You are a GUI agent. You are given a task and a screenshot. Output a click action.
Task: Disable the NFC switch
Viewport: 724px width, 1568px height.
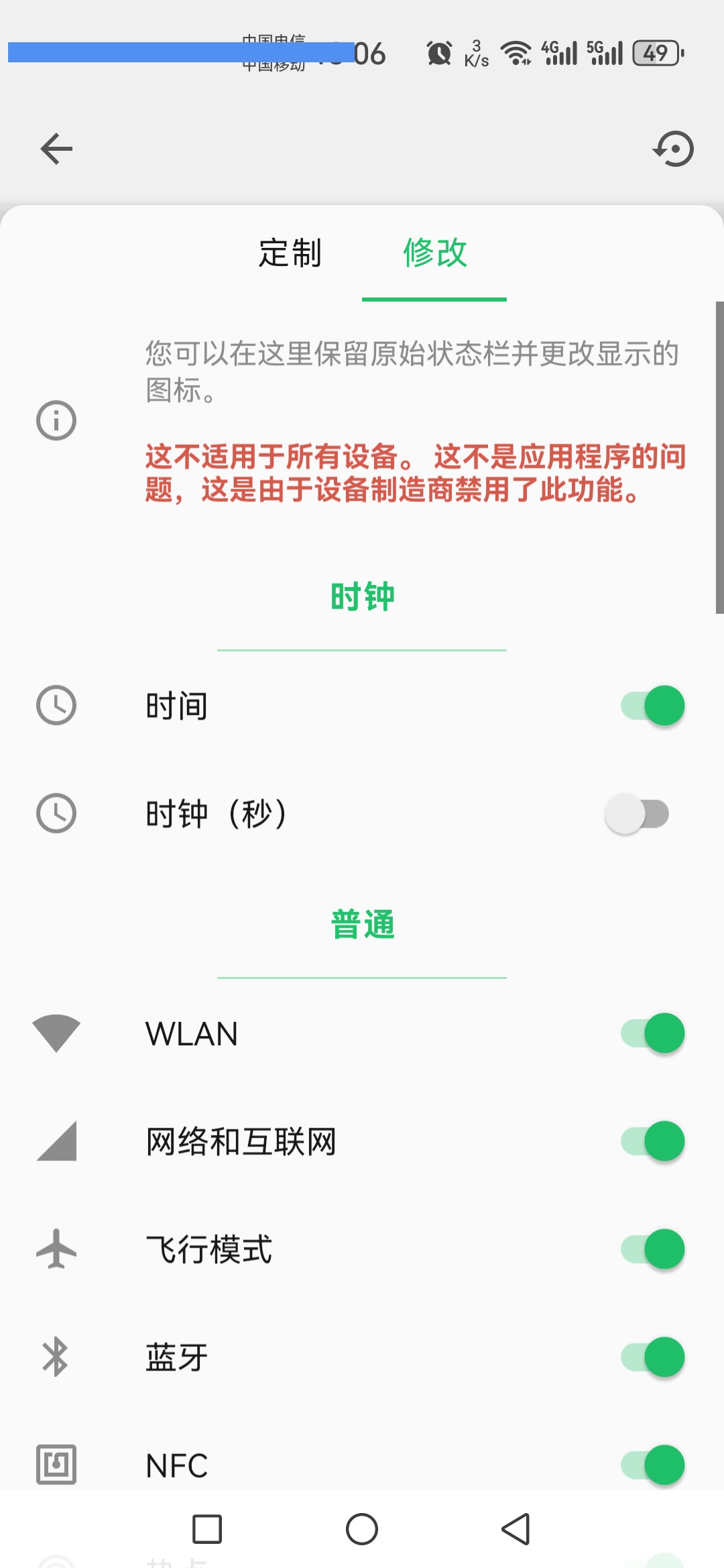point(652,1465)
